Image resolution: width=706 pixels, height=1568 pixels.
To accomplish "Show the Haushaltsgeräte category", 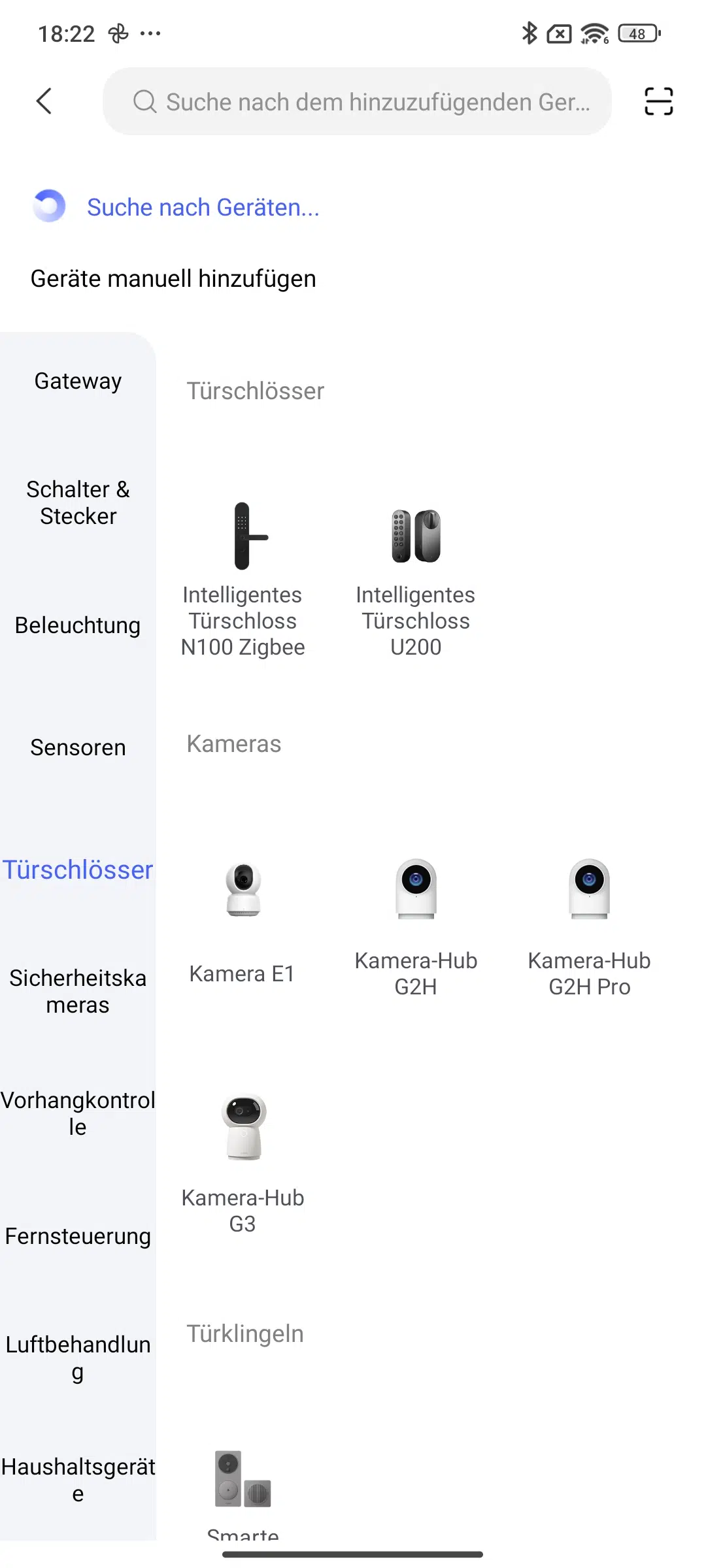I will click(x=78, y=1480).
